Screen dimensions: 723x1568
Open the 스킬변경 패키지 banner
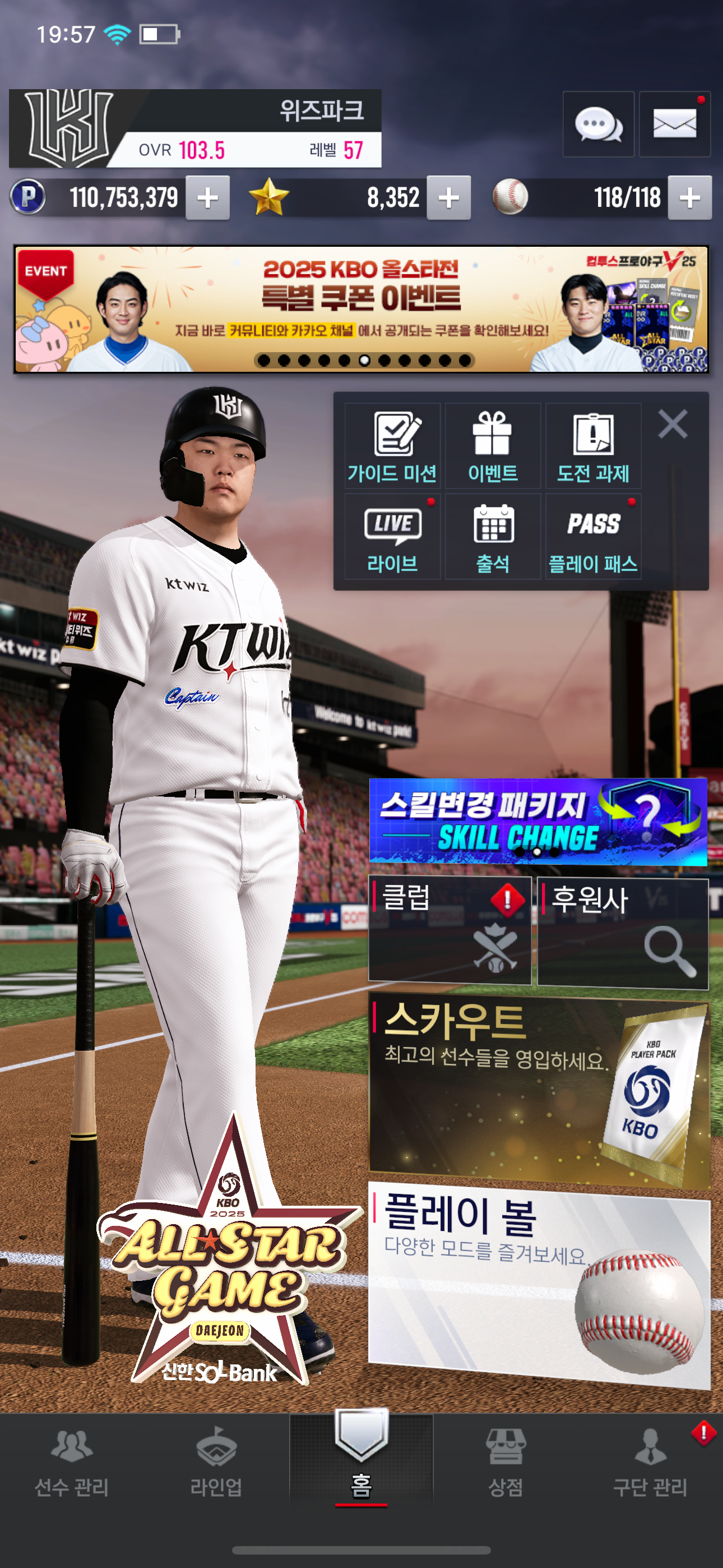tap(537, 820)
